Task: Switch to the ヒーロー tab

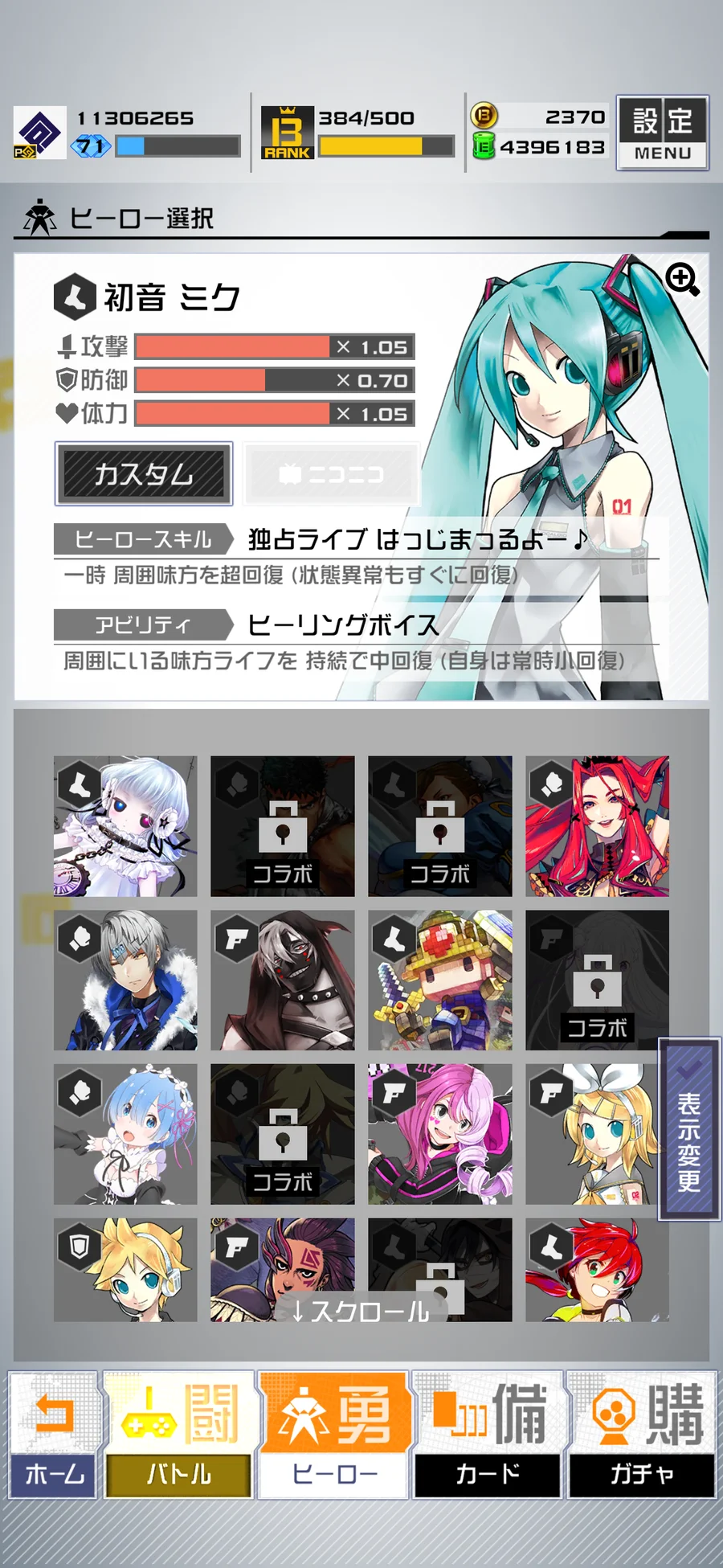Action: coord(334,1435)
